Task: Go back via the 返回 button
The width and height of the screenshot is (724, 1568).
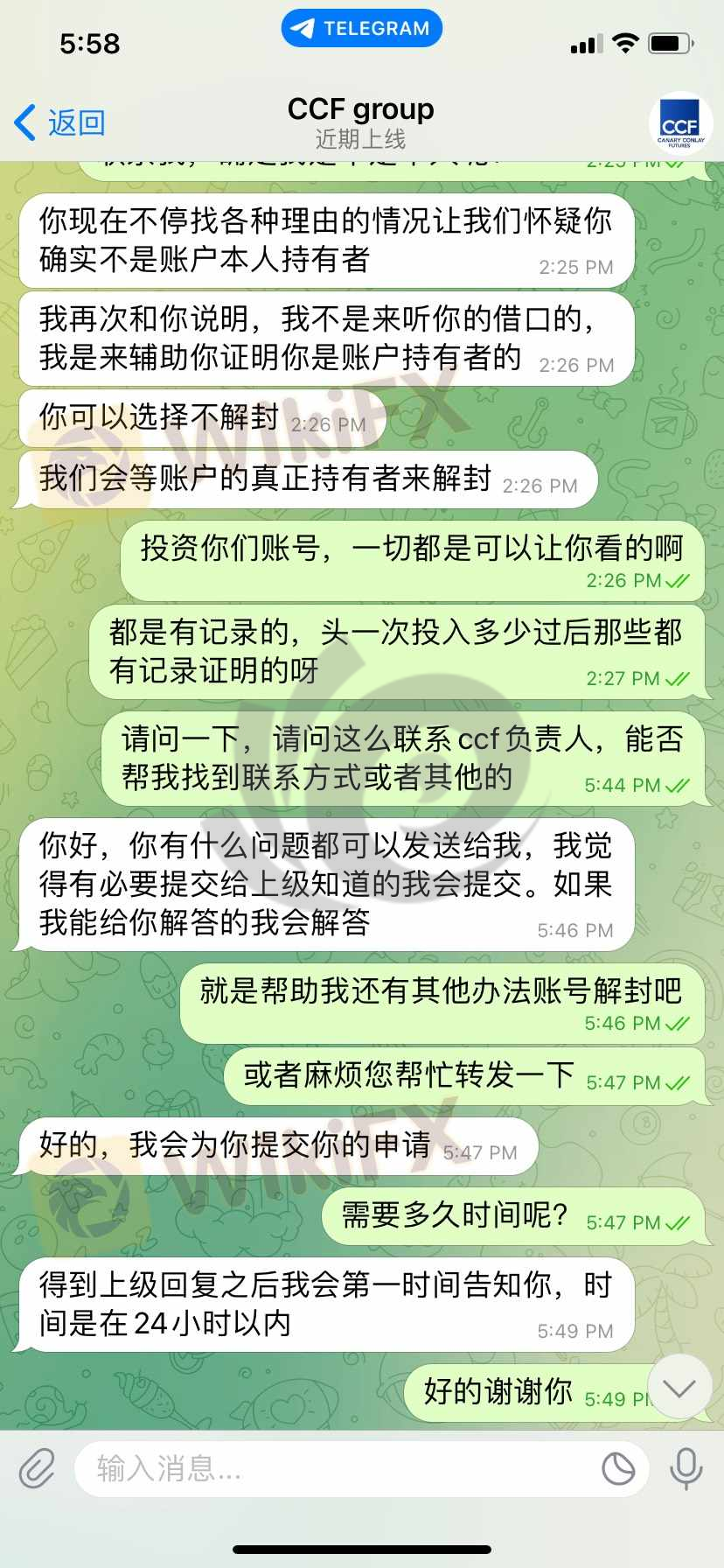Action: 59,122
